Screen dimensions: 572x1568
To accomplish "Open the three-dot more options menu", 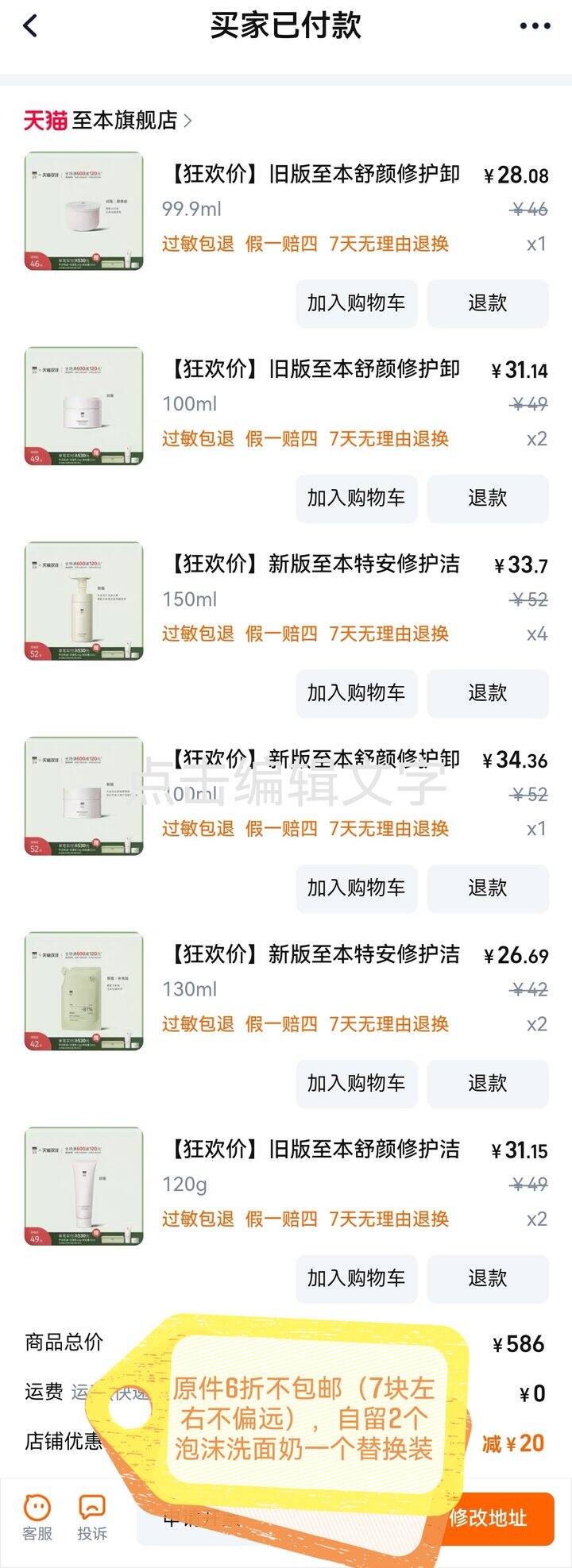I will [536, 24].
